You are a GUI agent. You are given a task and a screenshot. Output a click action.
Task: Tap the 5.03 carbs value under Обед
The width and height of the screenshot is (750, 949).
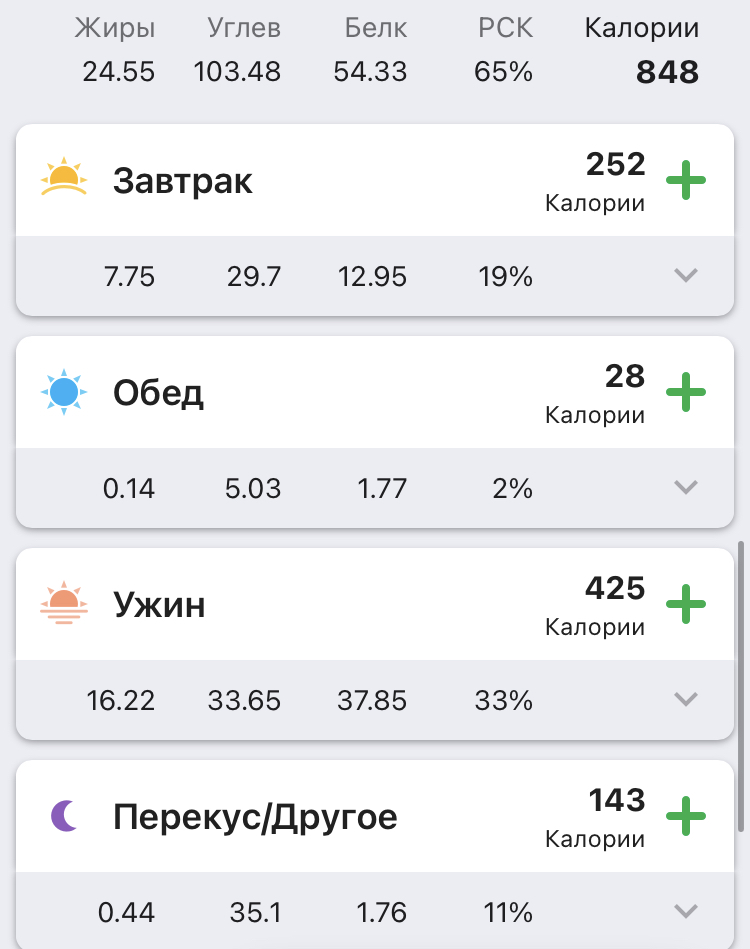pos(254,488)
